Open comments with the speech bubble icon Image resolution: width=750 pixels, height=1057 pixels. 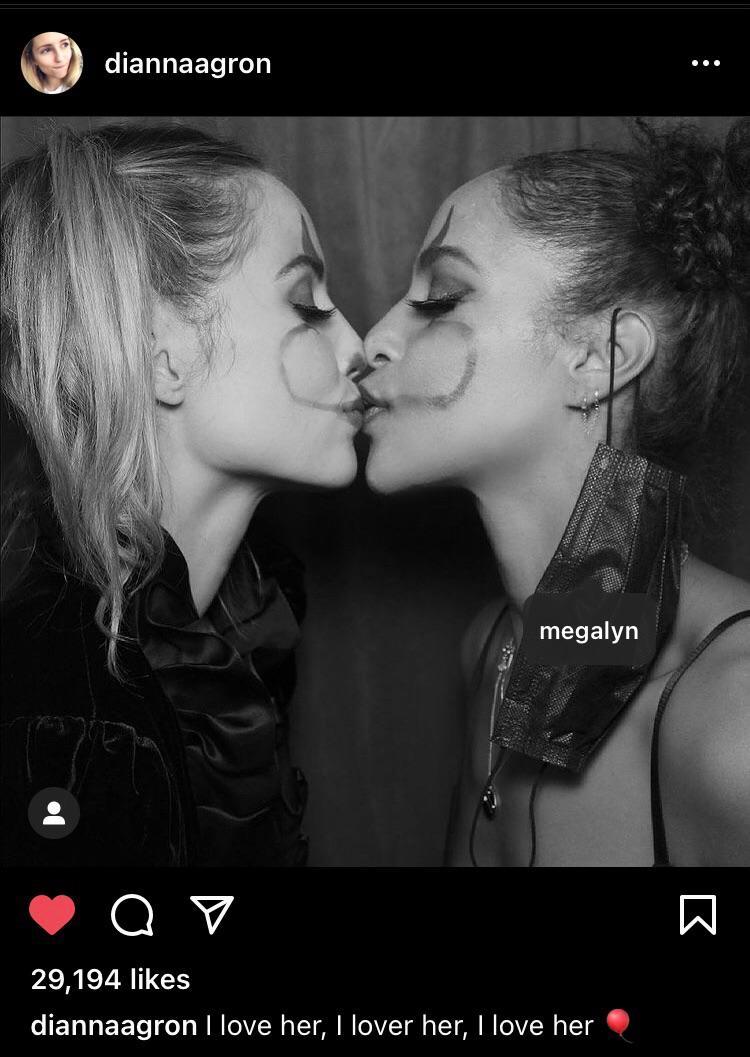click(132, 914)
